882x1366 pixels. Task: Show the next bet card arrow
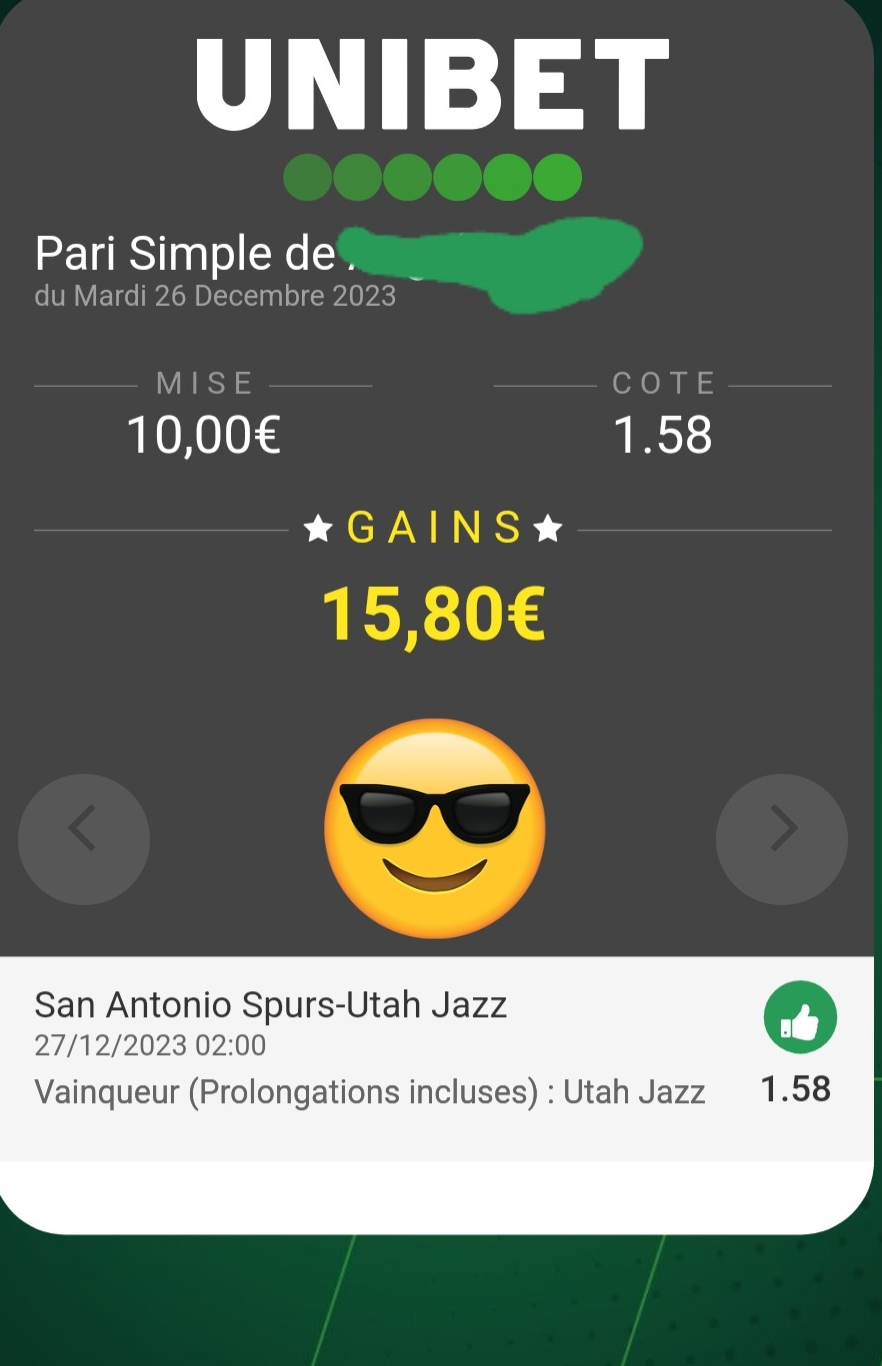tap(781, 838)
